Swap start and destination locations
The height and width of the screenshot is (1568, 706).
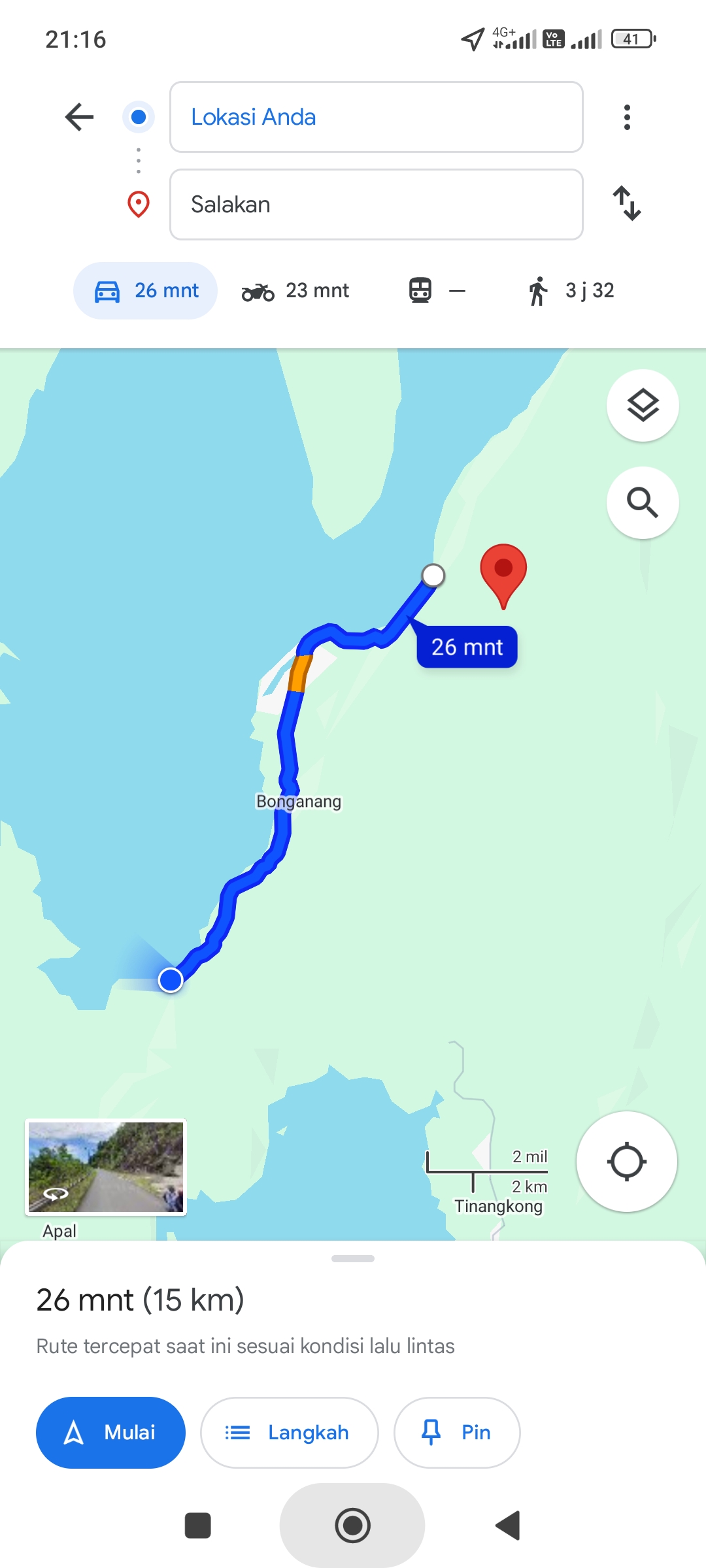point(627,203)
